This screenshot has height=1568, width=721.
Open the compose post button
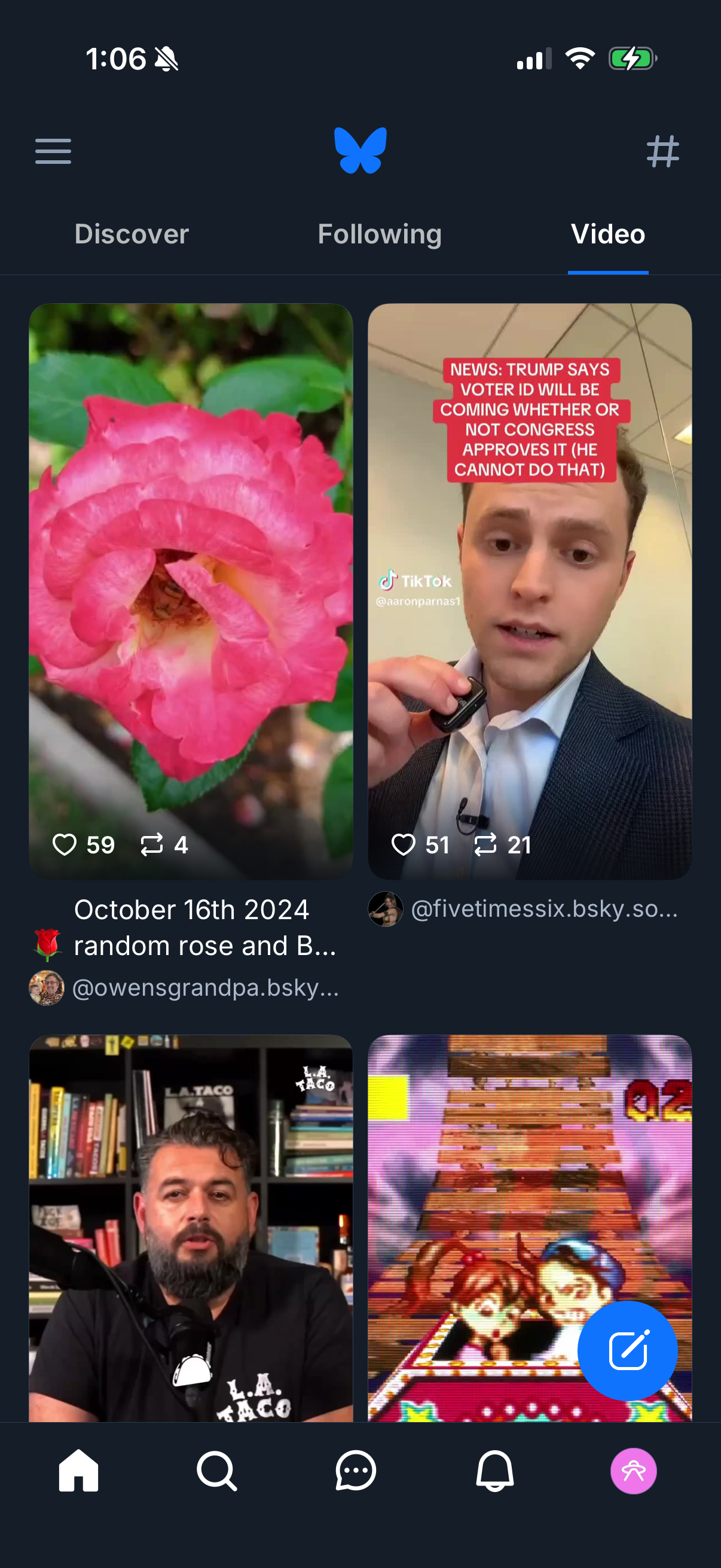(x=627, y=1351)
